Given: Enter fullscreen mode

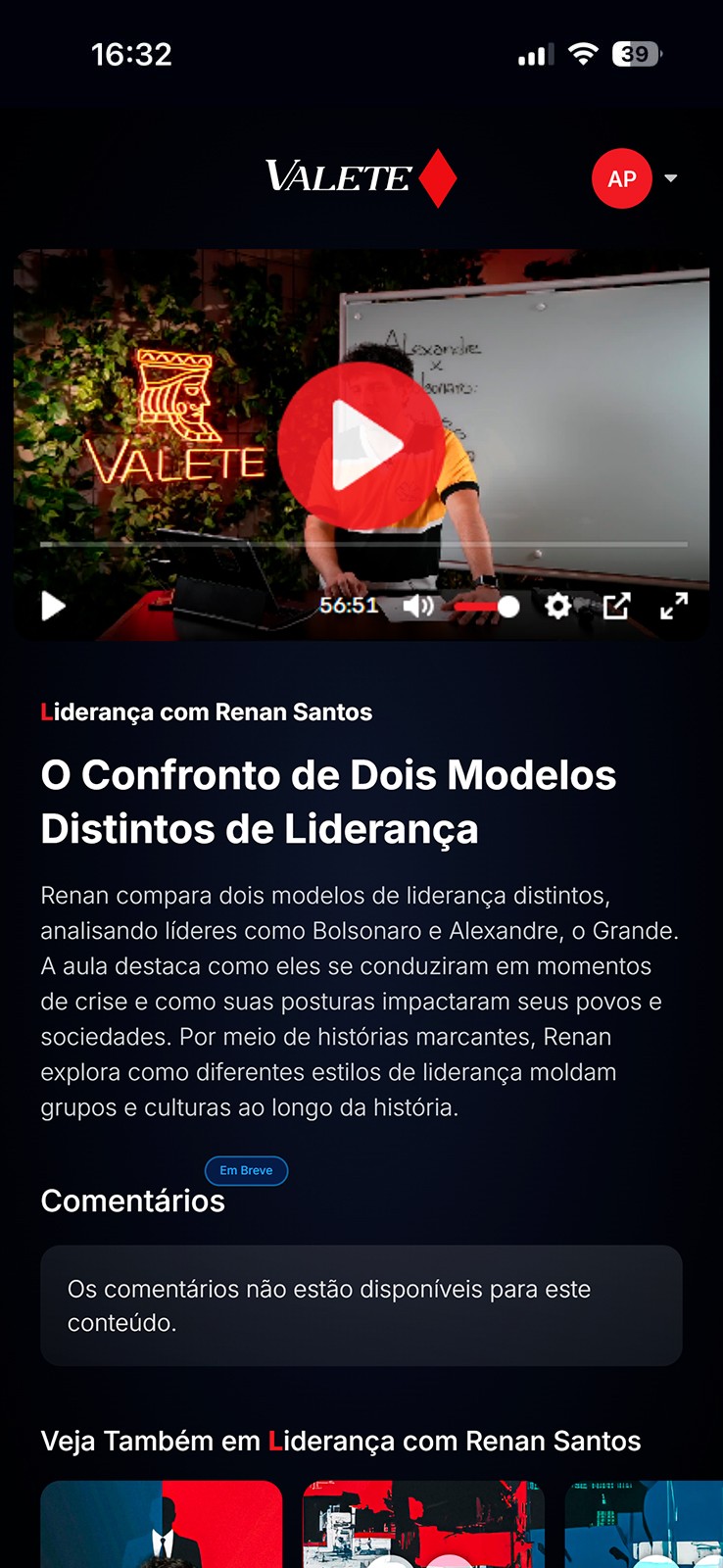Looking at the screenshot, I should click(x=674, y=607).
